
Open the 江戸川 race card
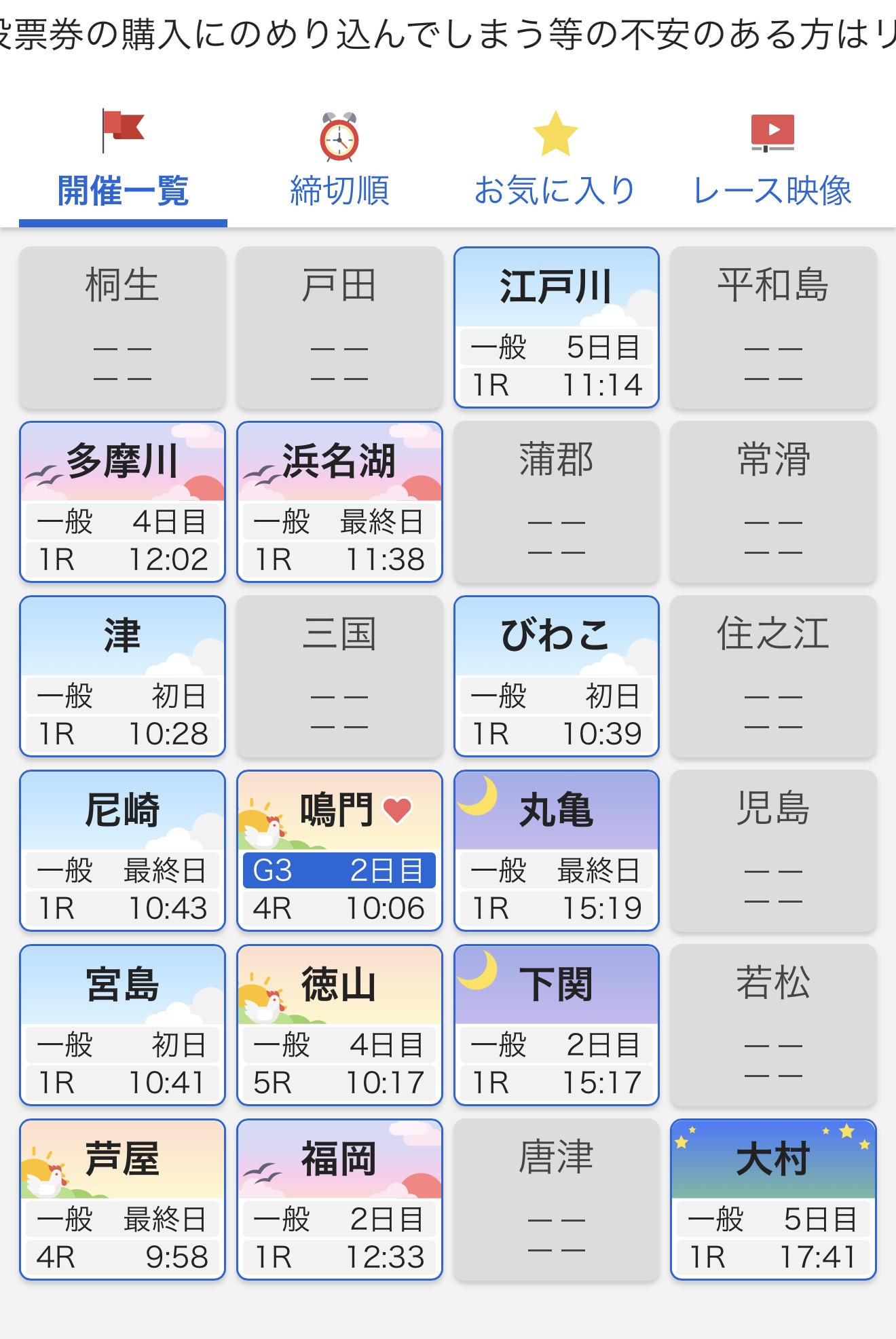click(x=556, y=327)
